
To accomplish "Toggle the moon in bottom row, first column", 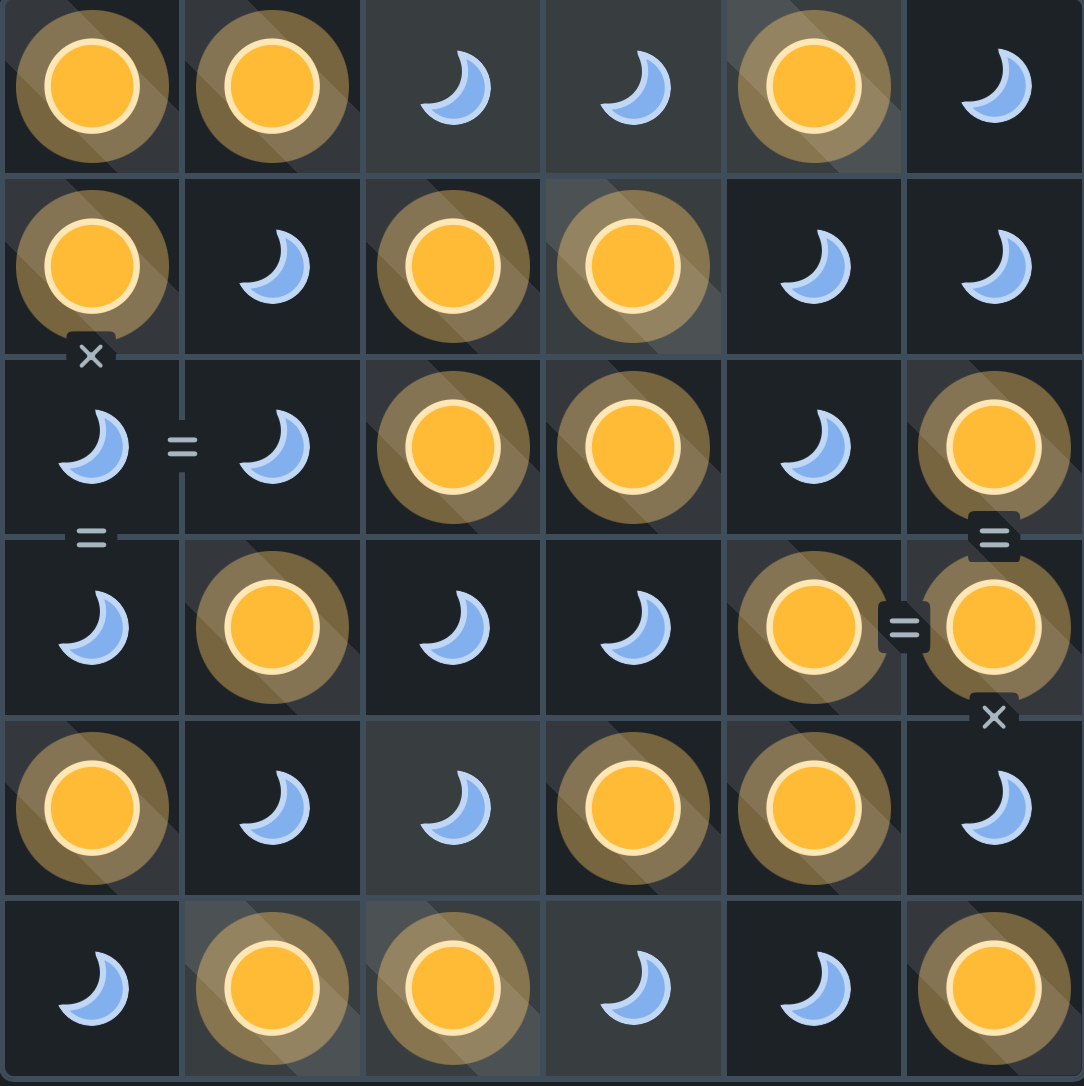I will pos(92,988).
